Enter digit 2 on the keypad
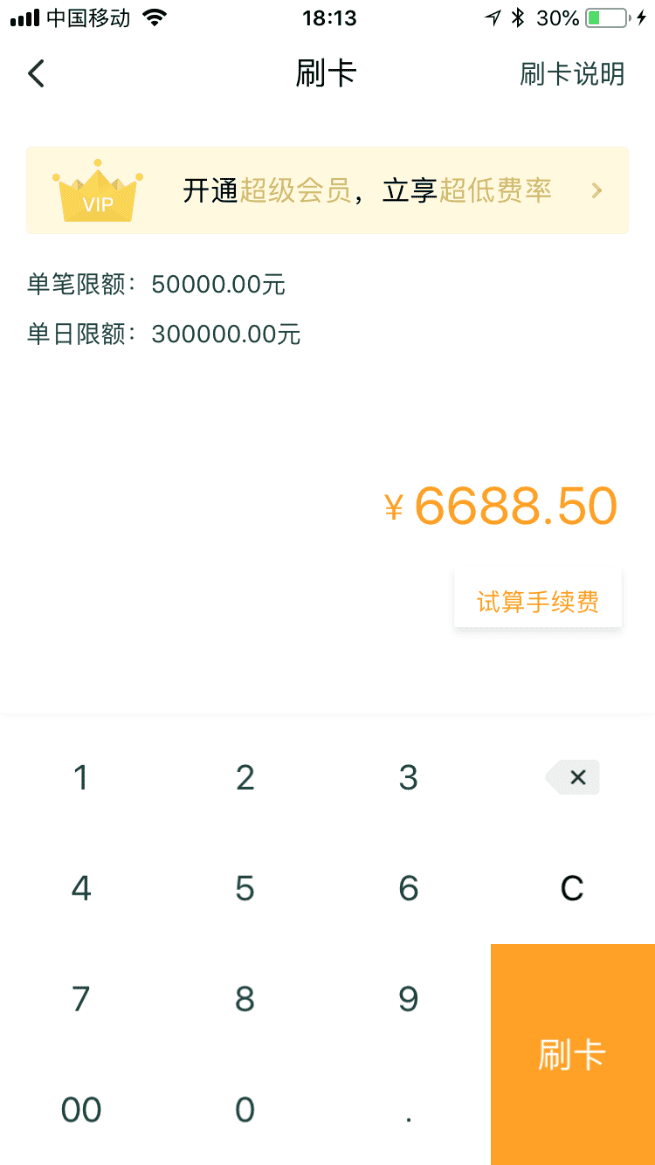 245,777
